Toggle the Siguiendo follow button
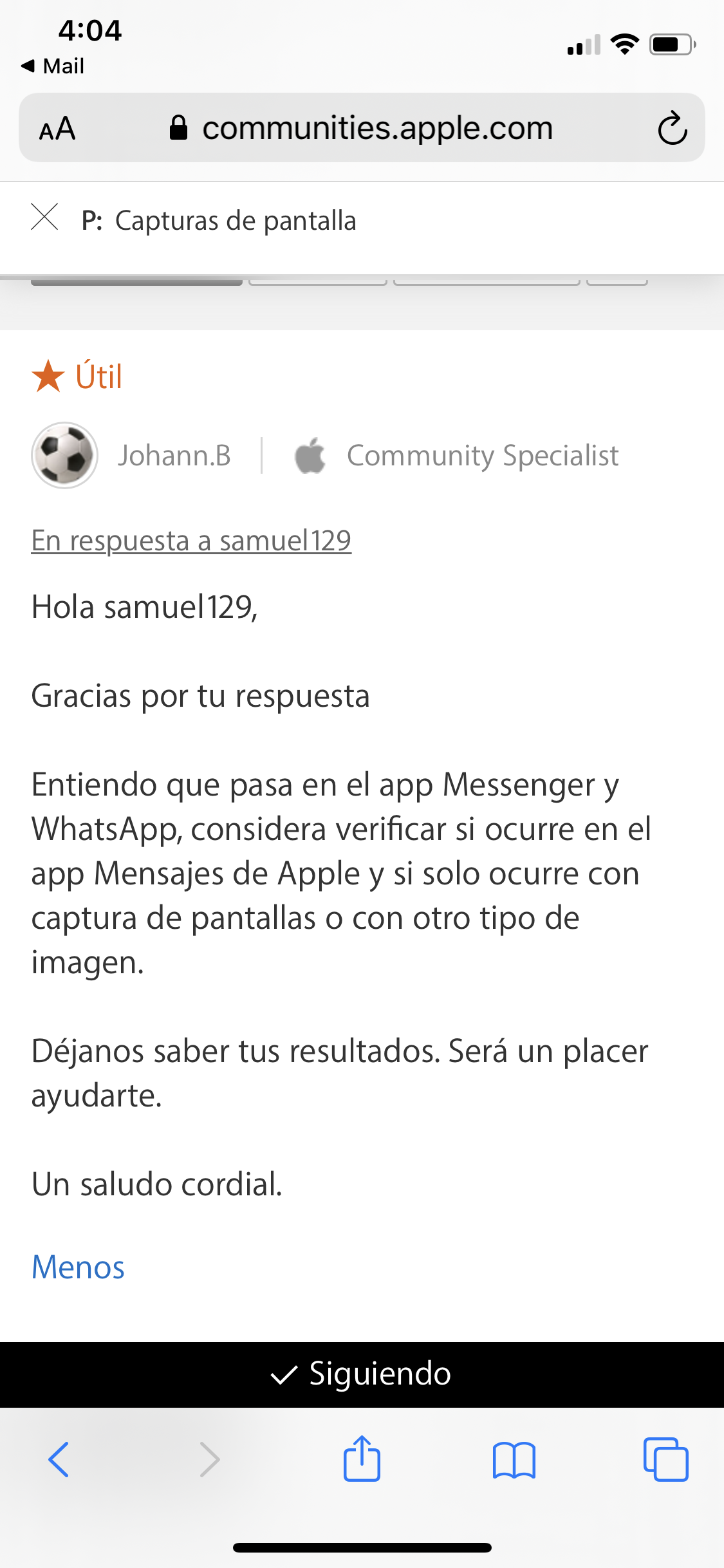Image resolution: width=724 pixels, height=1568 pixels. pyautogui.click(x=362, y=1374)
